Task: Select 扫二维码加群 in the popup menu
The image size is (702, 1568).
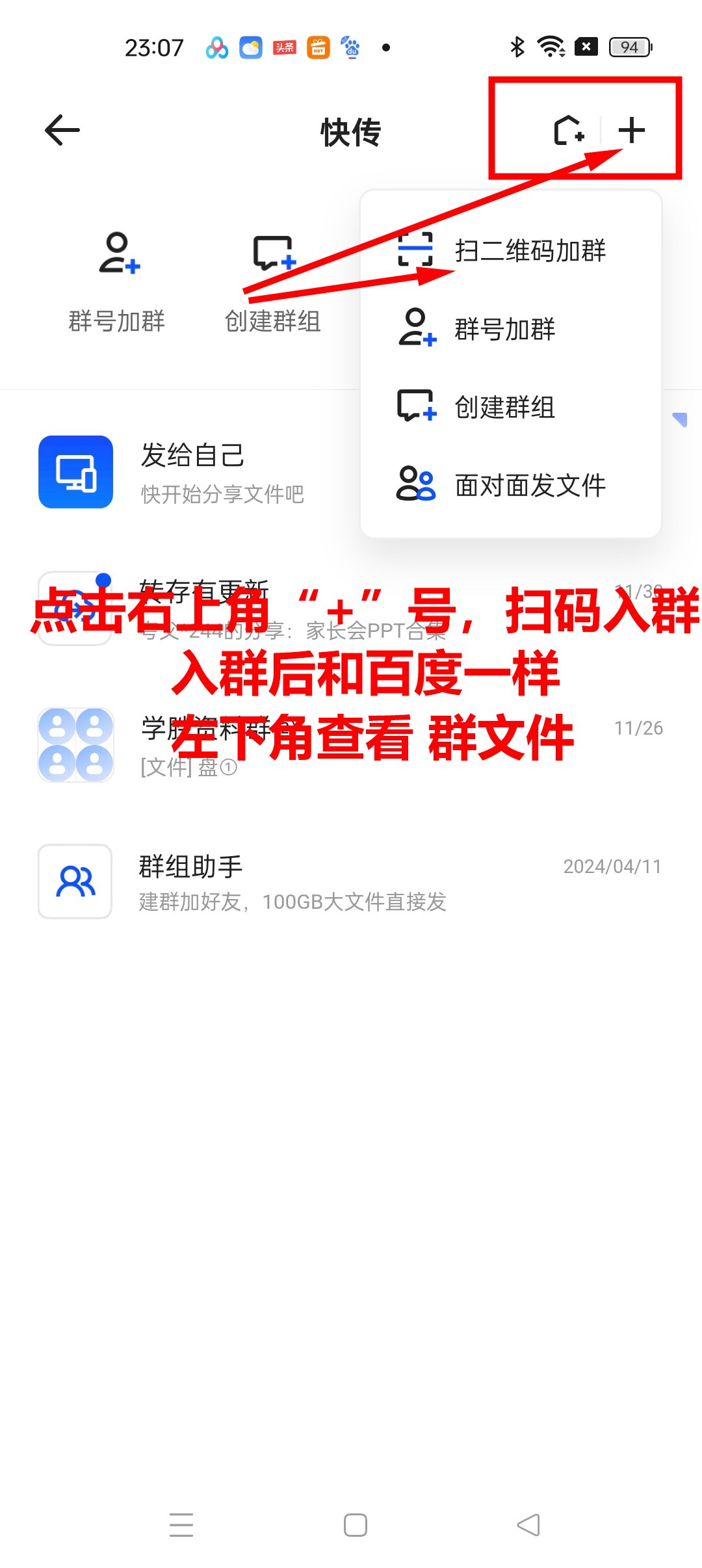Action: point(510,251)
